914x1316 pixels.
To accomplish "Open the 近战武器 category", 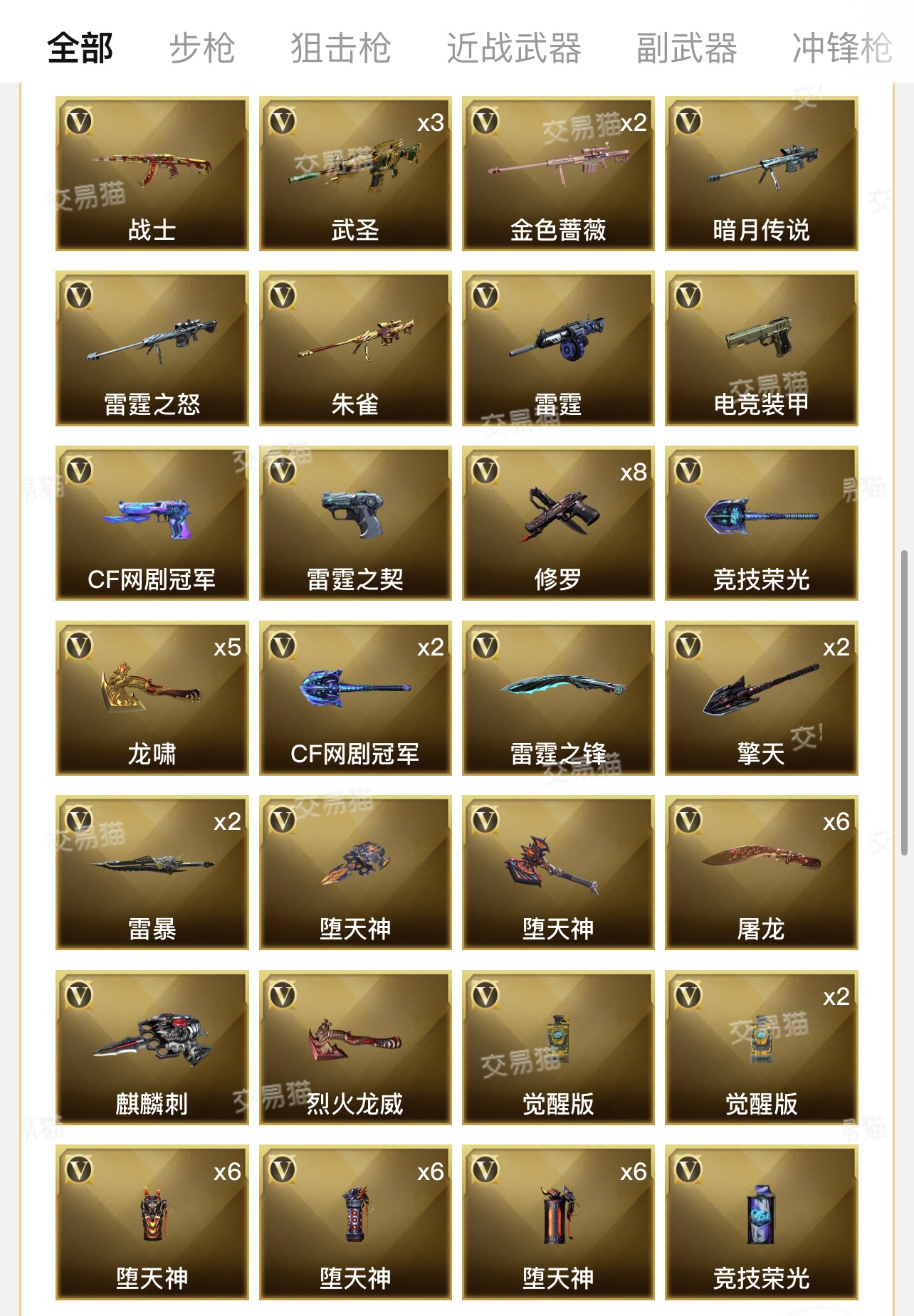I will point(513,48).
